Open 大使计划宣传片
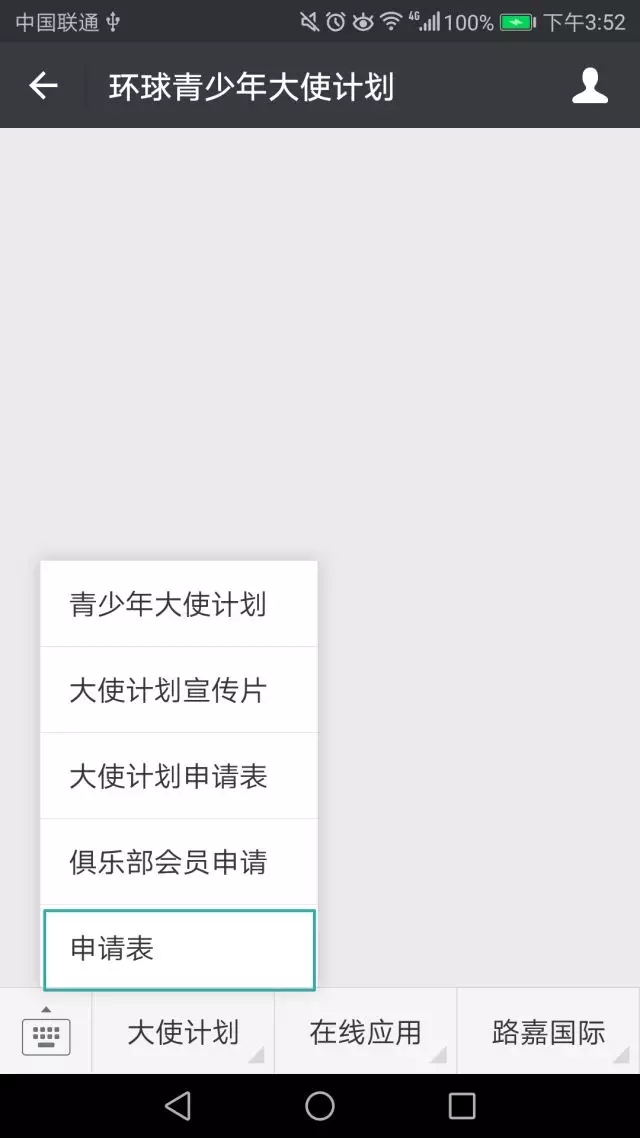 (179, 689)
